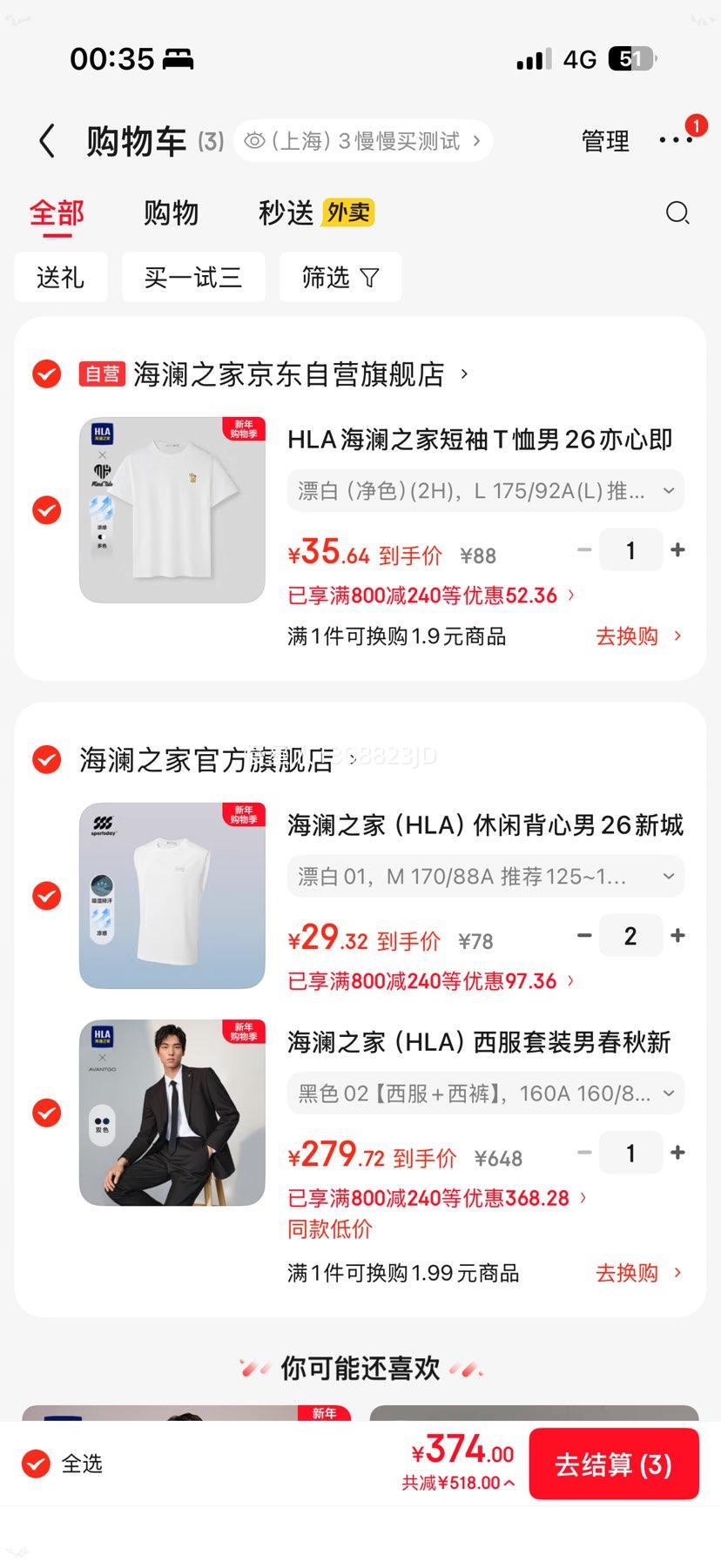
Task: Search items in the cart
Action: point(677,212)
